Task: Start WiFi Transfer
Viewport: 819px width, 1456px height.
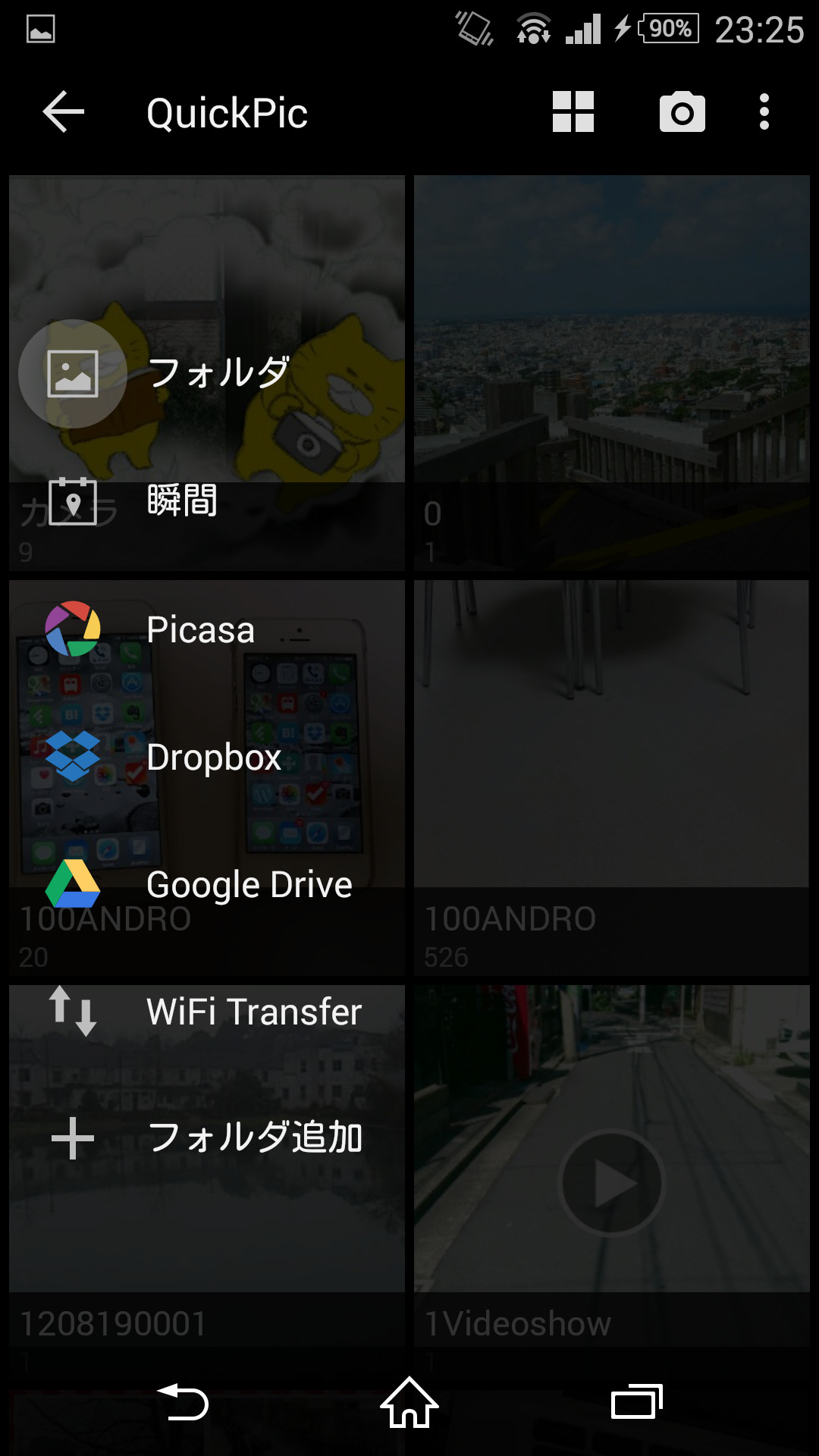Action: pyautogui.click(x=254, y=1012)
